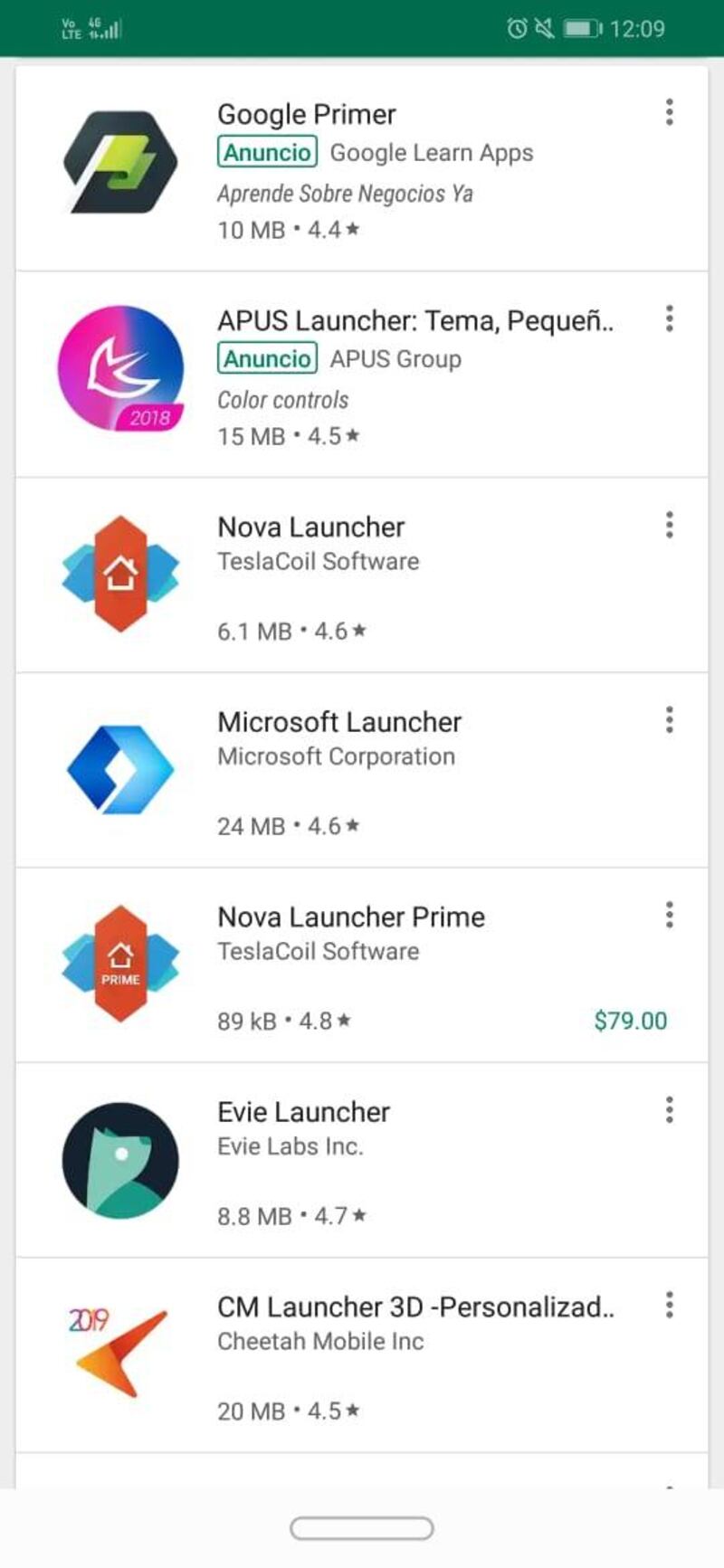View Microsoft Launcher details
The image size is (724, 1568).
[361, 771]
